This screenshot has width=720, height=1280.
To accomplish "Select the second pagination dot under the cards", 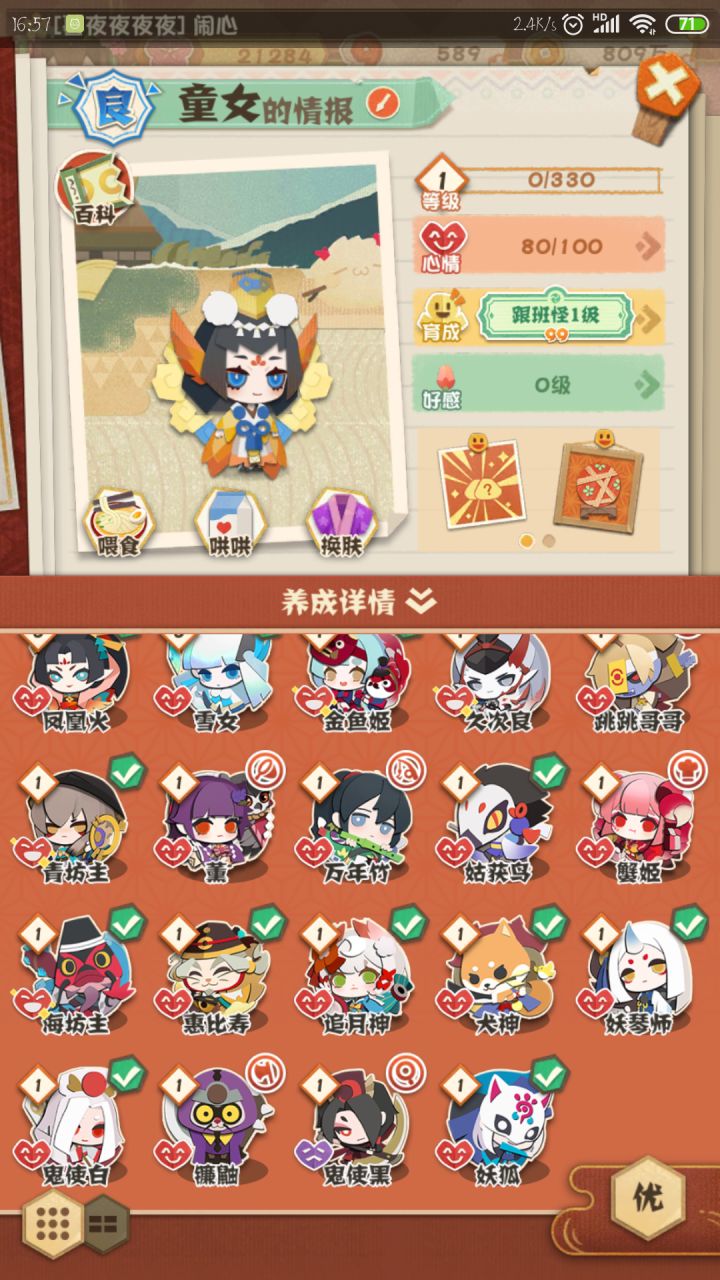I will (x=548, y=539).
